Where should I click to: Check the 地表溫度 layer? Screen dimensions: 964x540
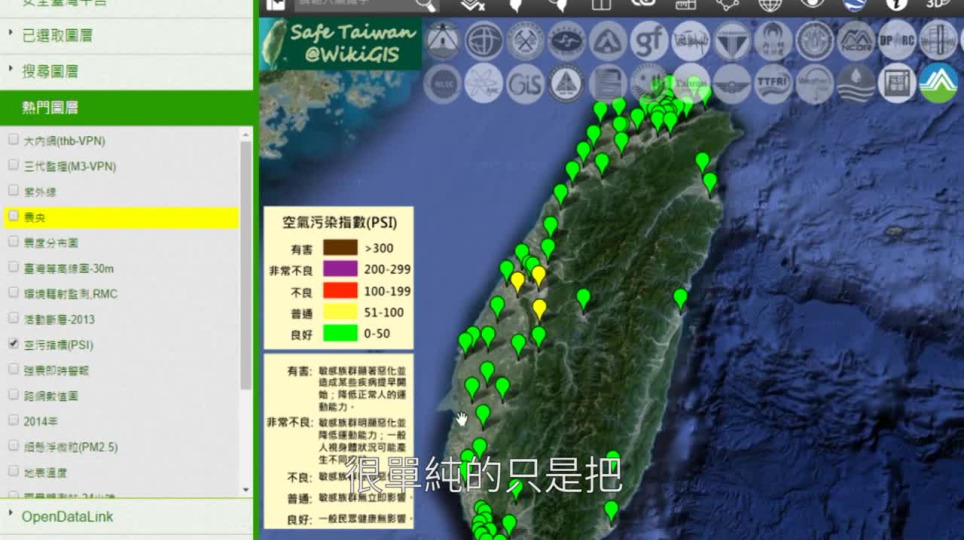click(14, 472)
